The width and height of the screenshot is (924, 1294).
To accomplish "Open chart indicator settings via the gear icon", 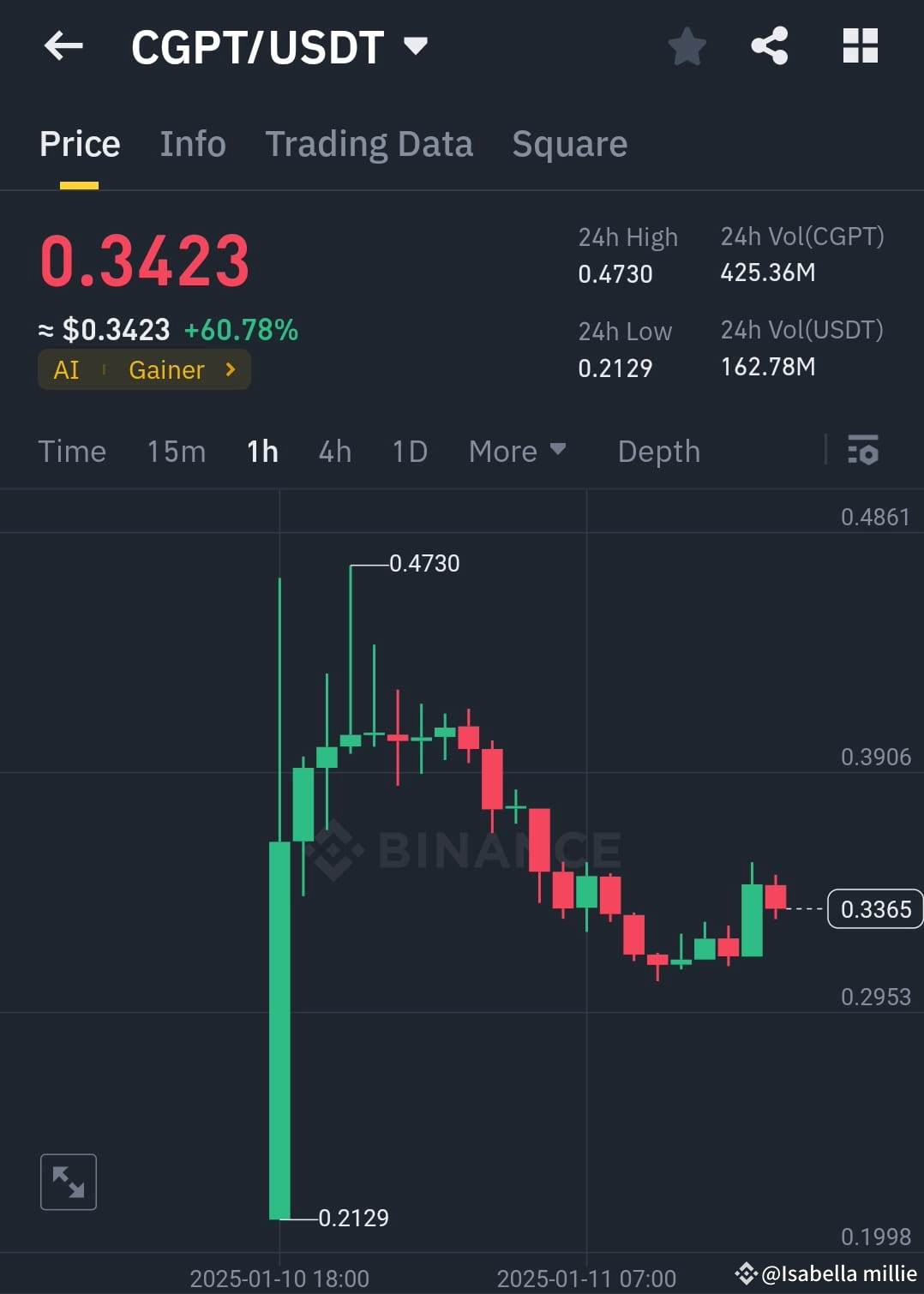I will 863,451.
